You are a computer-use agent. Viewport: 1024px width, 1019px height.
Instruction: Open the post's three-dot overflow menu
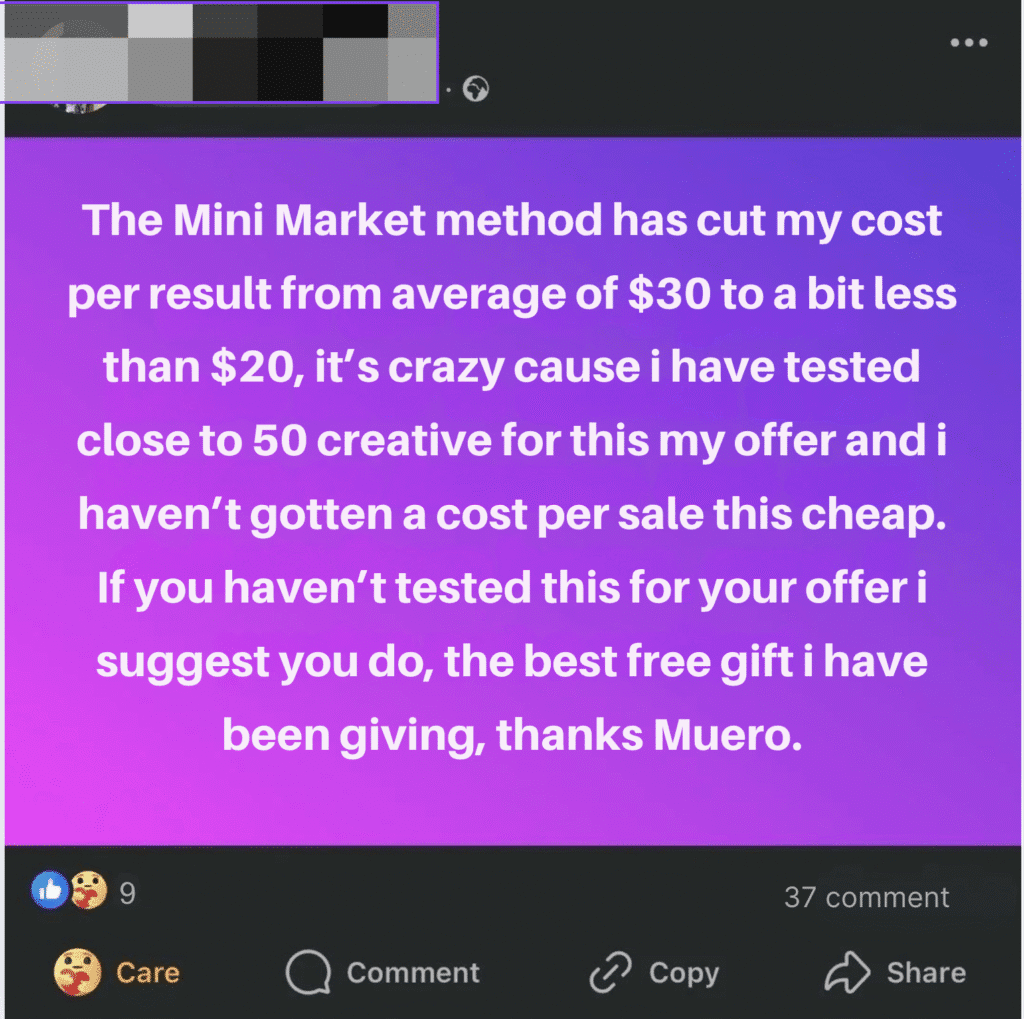coord(968,43)
